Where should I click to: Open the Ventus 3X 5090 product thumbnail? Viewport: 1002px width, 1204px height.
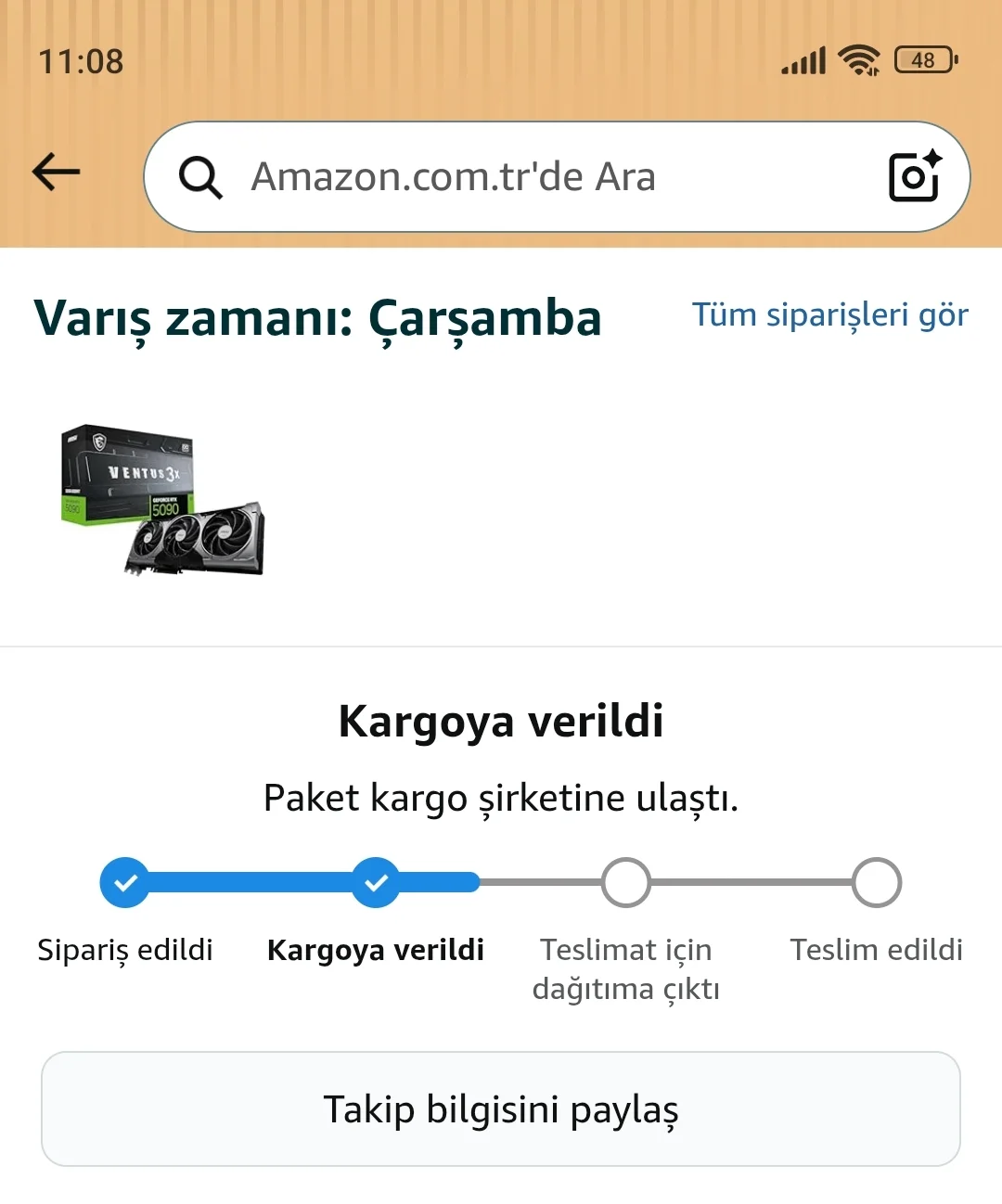coord(163,501)
